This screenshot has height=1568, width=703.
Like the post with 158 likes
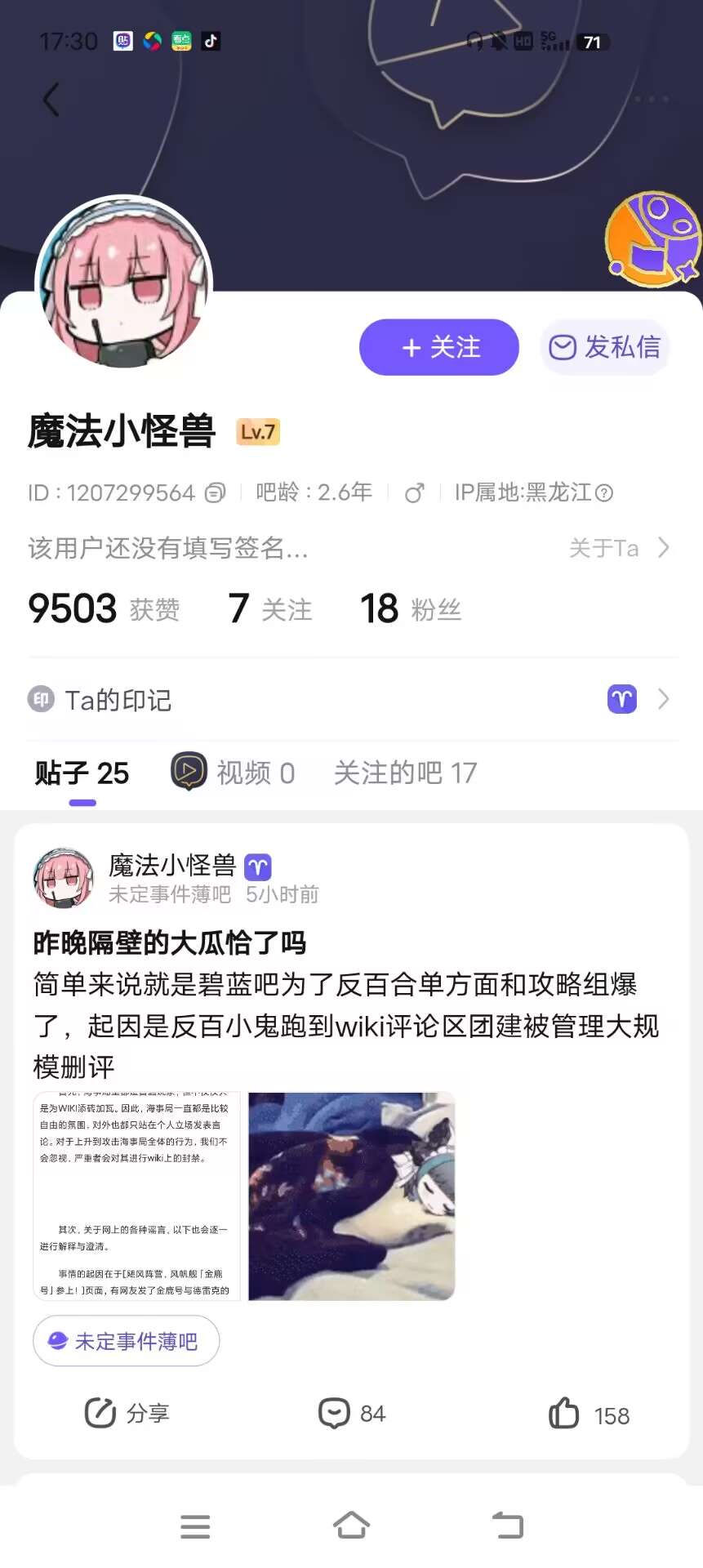click(589, 1414)
